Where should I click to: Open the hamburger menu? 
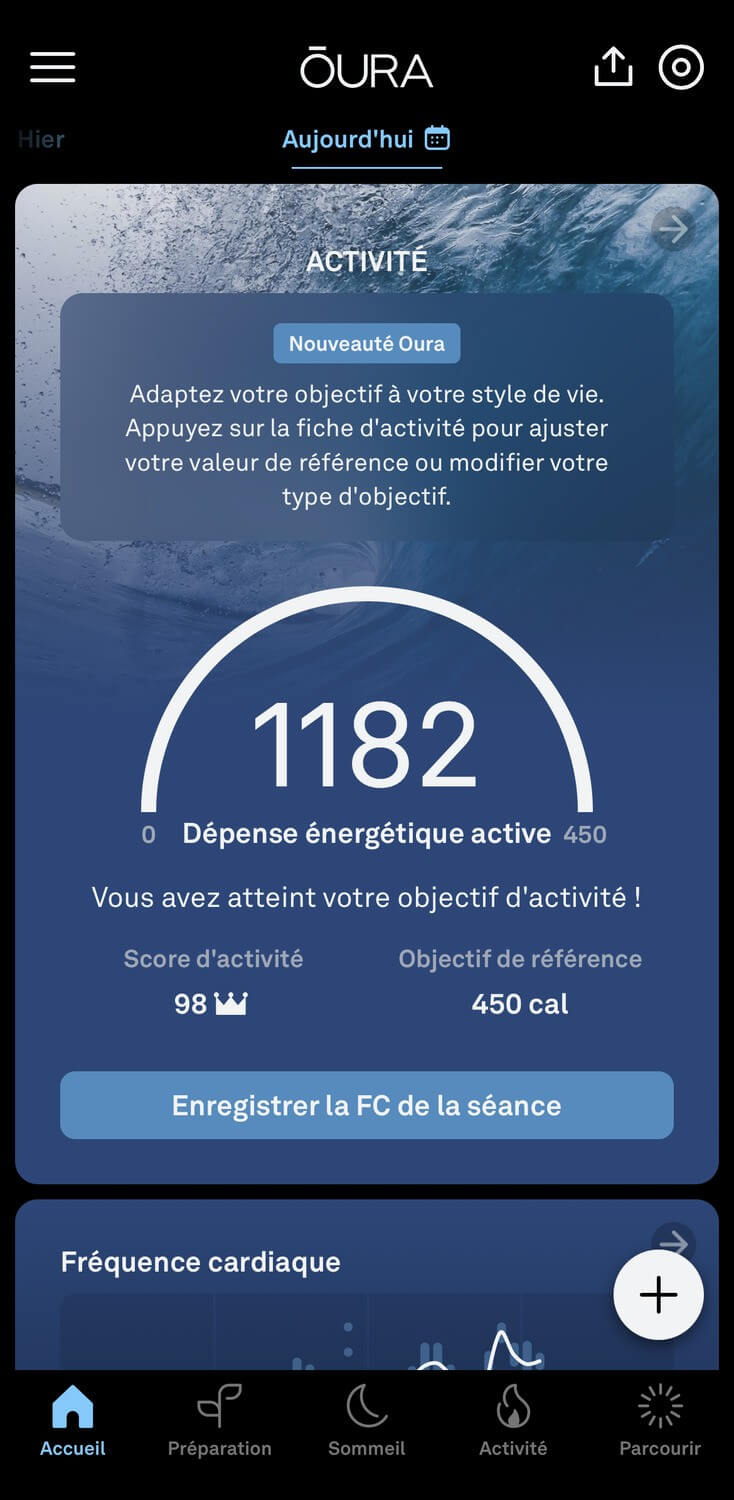pos(52,67)
